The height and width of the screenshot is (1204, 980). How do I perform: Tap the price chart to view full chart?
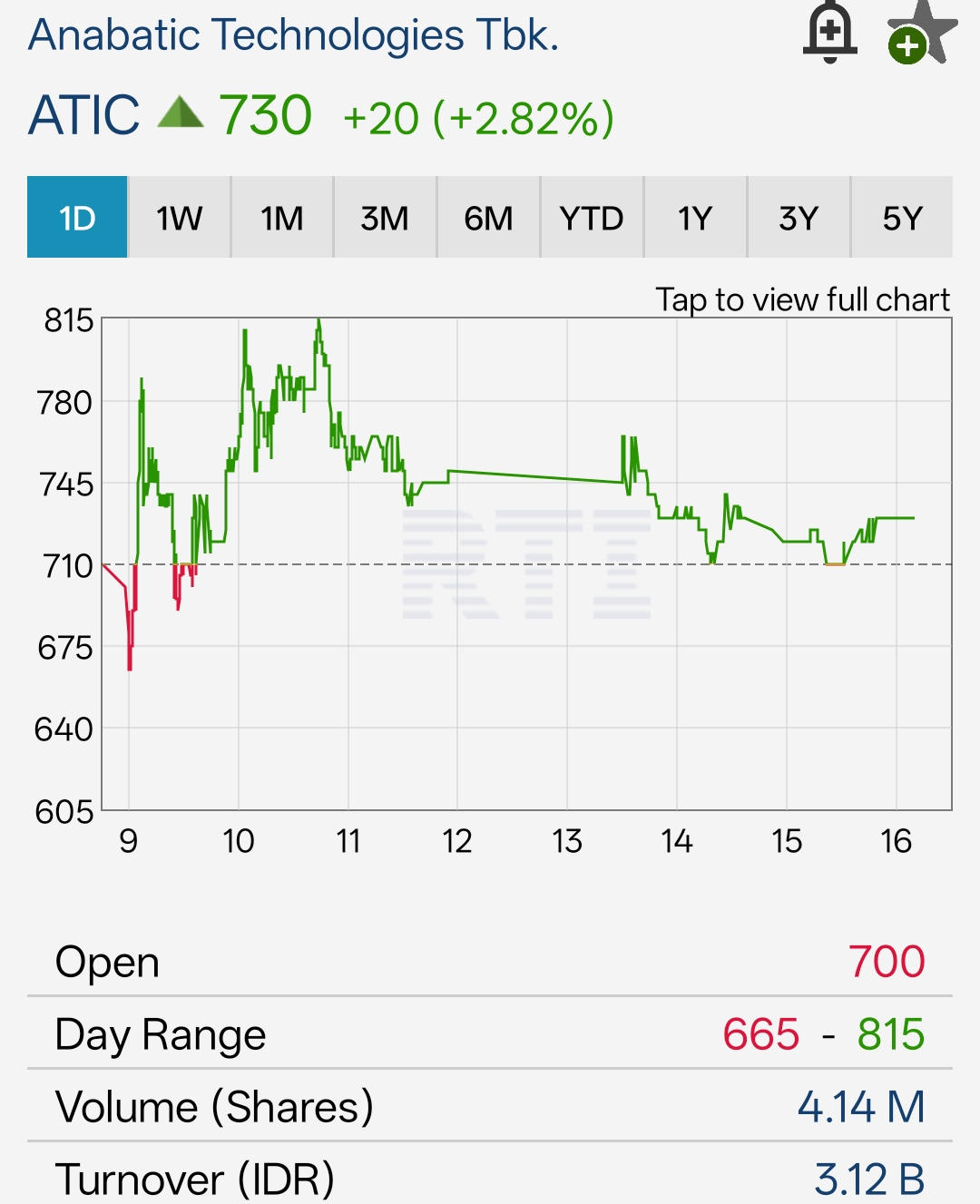(x=526, y=563)
